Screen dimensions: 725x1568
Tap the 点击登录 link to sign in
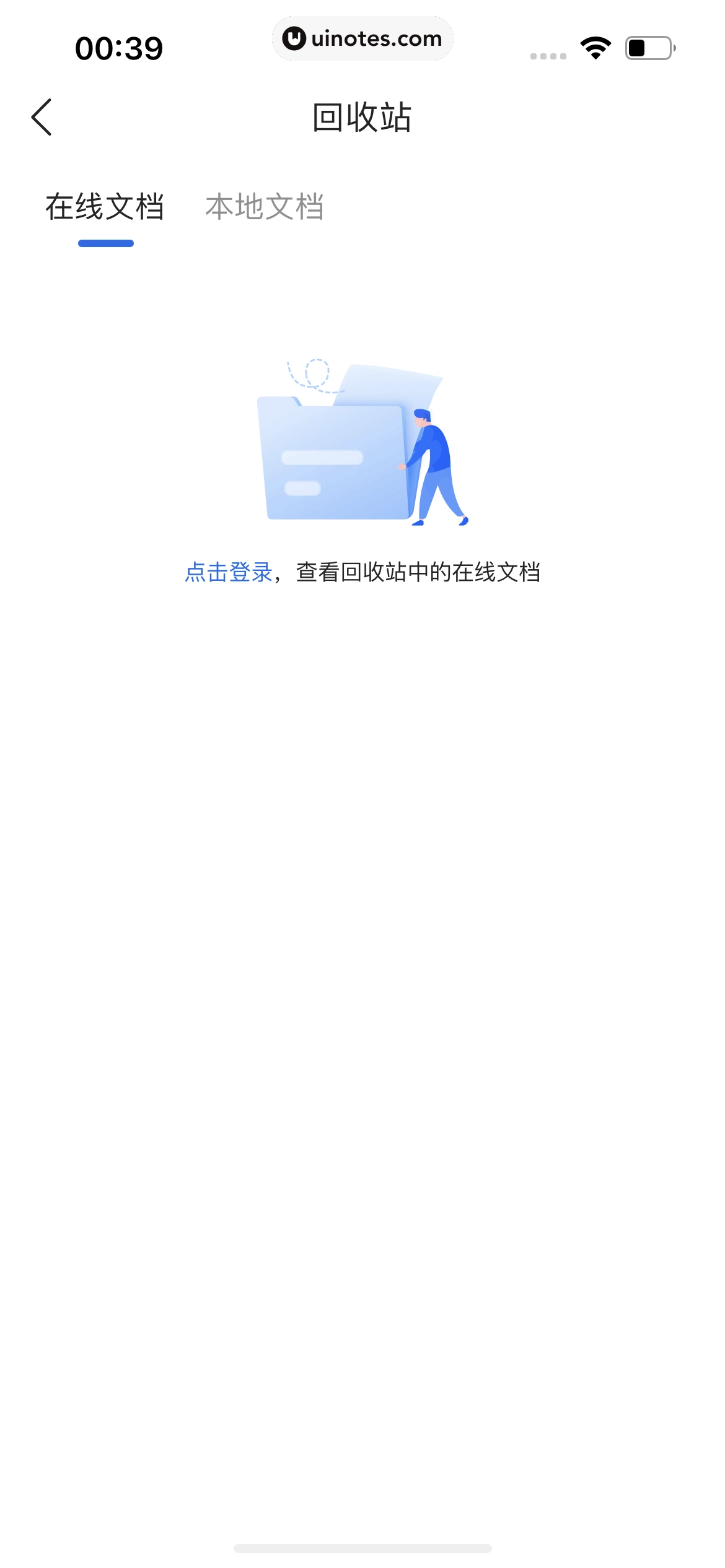229,572
